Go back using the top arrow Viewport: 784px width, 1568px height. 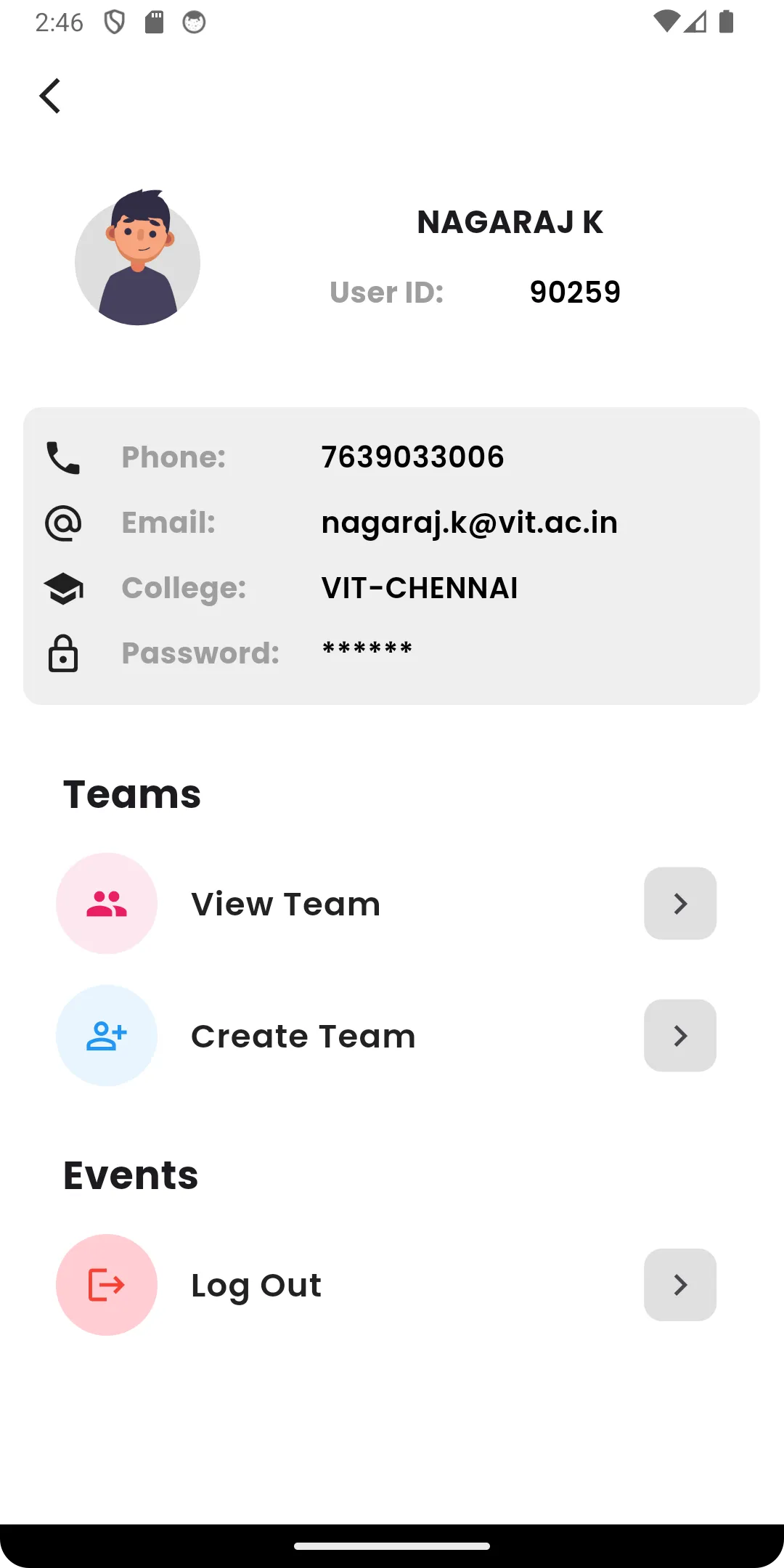coord(50,96)
